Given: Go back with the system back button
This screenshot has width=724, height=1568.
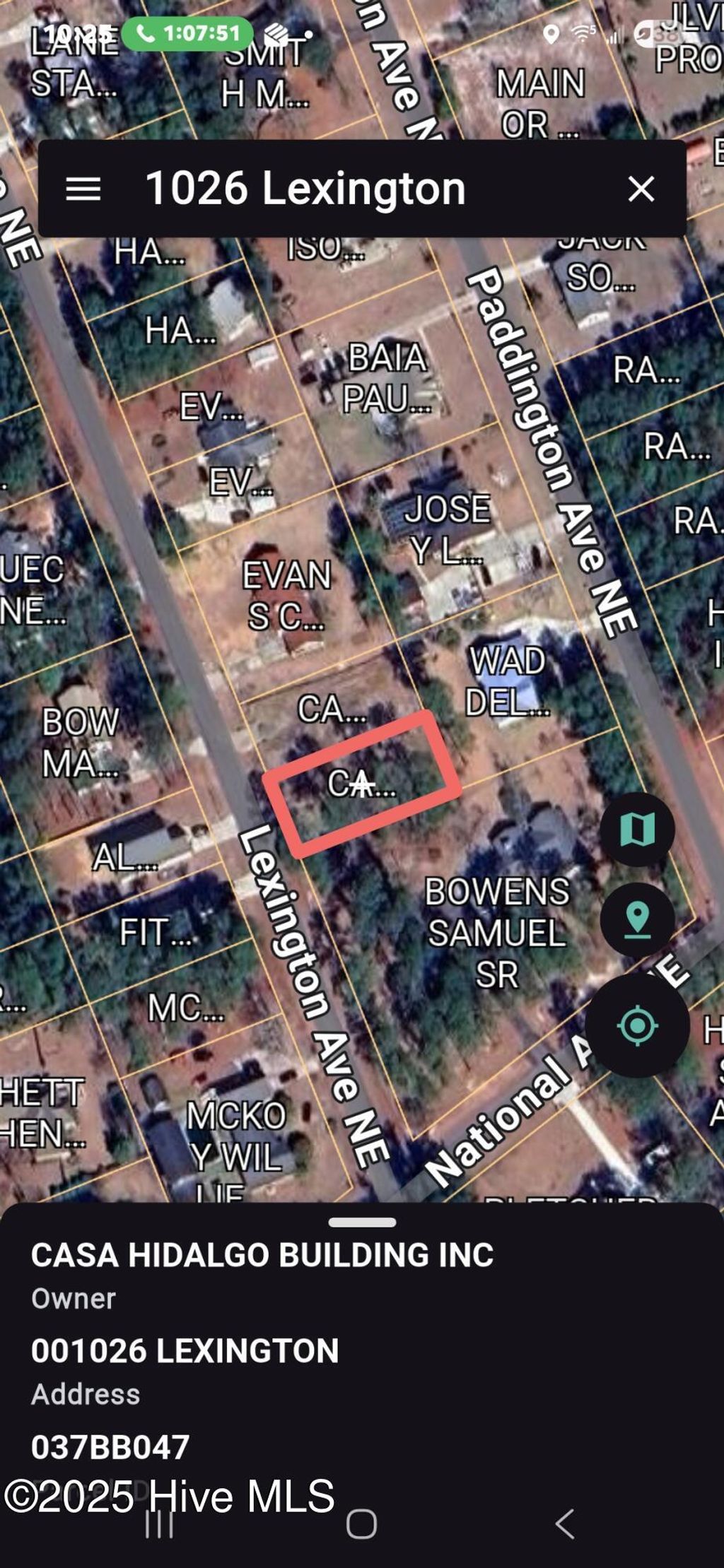Looking at the screenshot, I should pyautogui.click(x=565, y=1523).
